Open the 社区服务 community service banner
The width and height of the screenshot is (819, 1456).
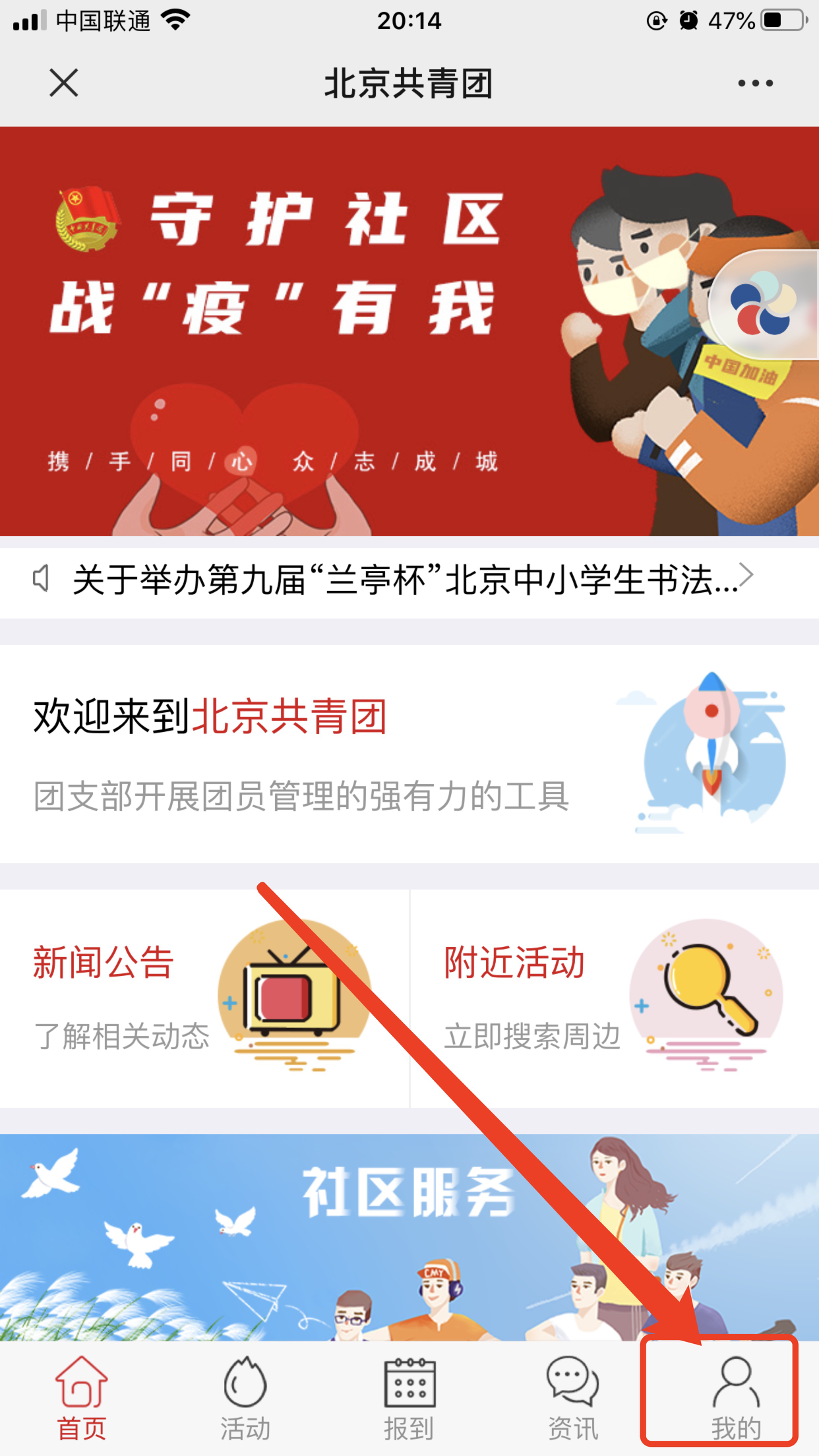409,1237
